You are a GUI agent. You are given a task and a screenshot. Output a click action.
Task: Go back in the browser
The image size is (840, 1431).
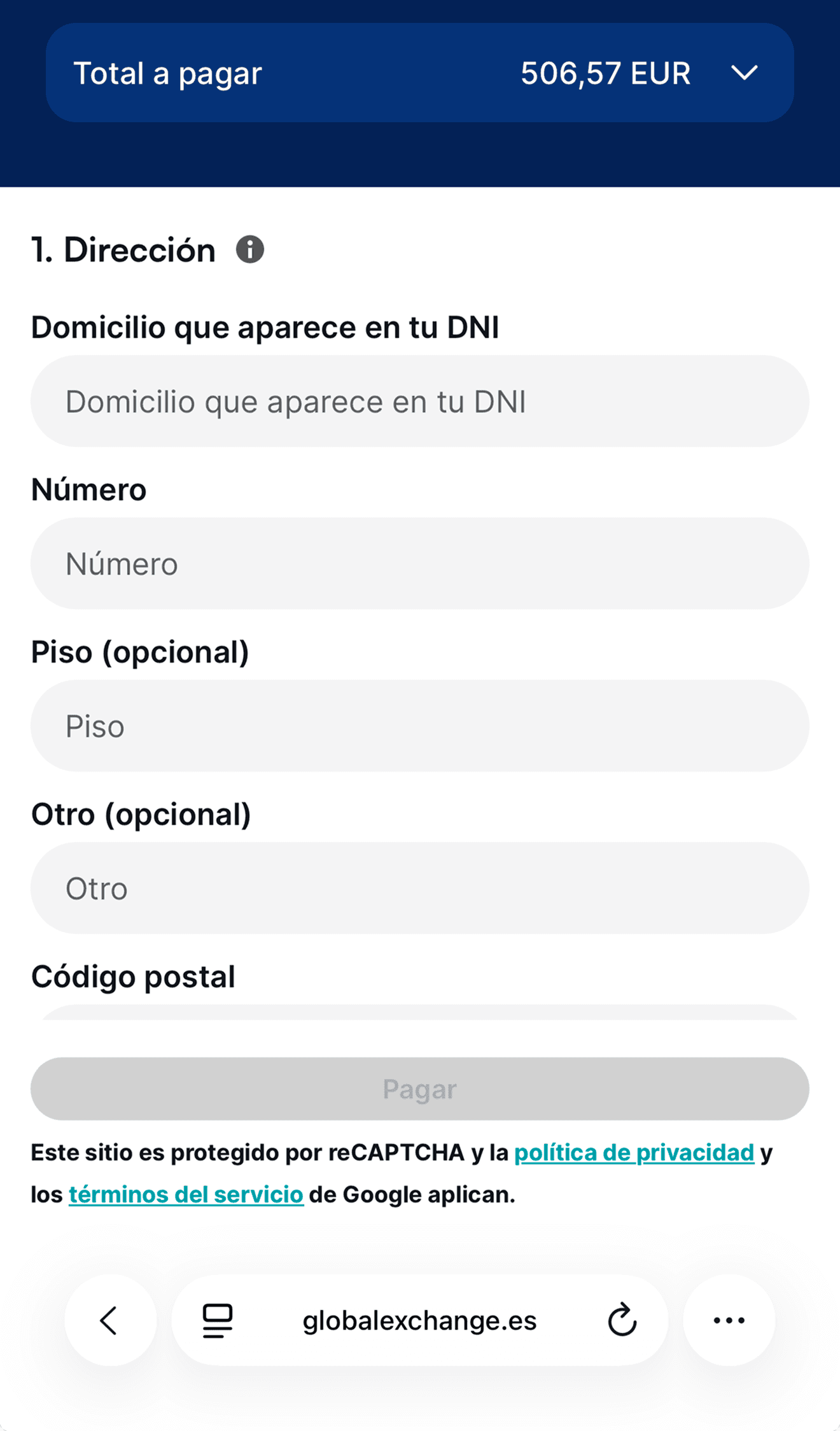[x=110, y=1320]
